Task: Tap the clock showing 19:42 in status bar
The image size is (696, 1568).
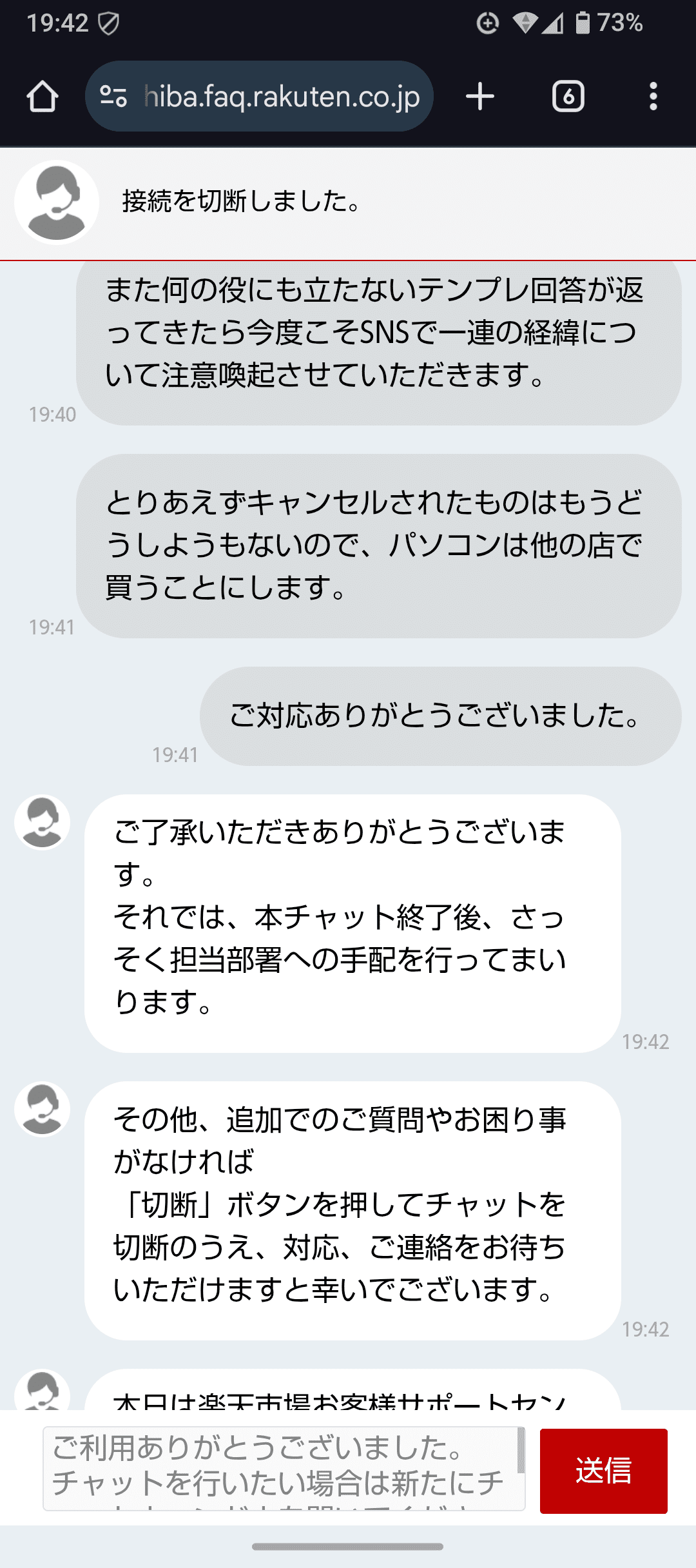Action: [58, 23]
